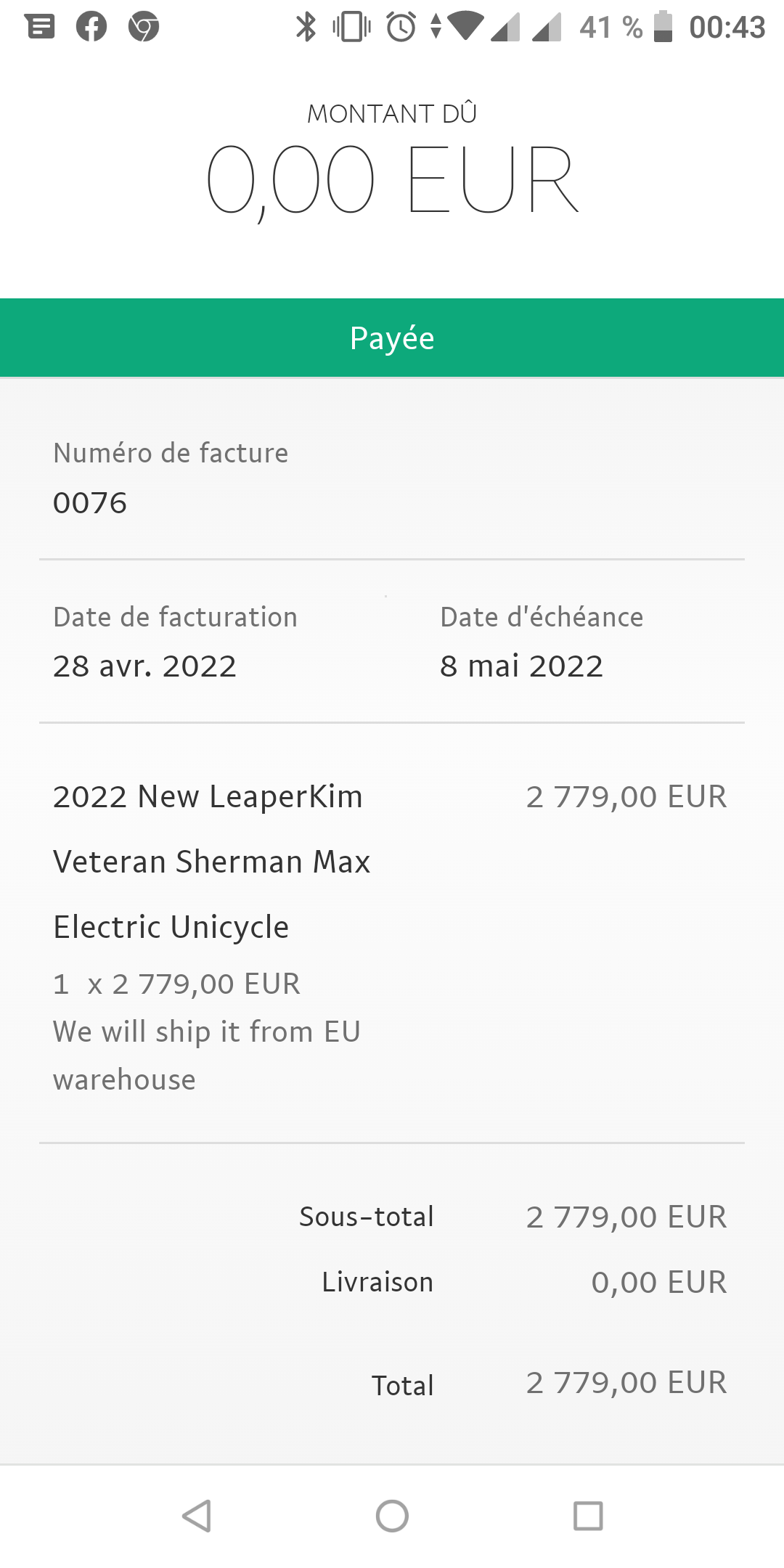Go to the home screen
Viewport: 784px width, 1568px height.
point(392,1516)
